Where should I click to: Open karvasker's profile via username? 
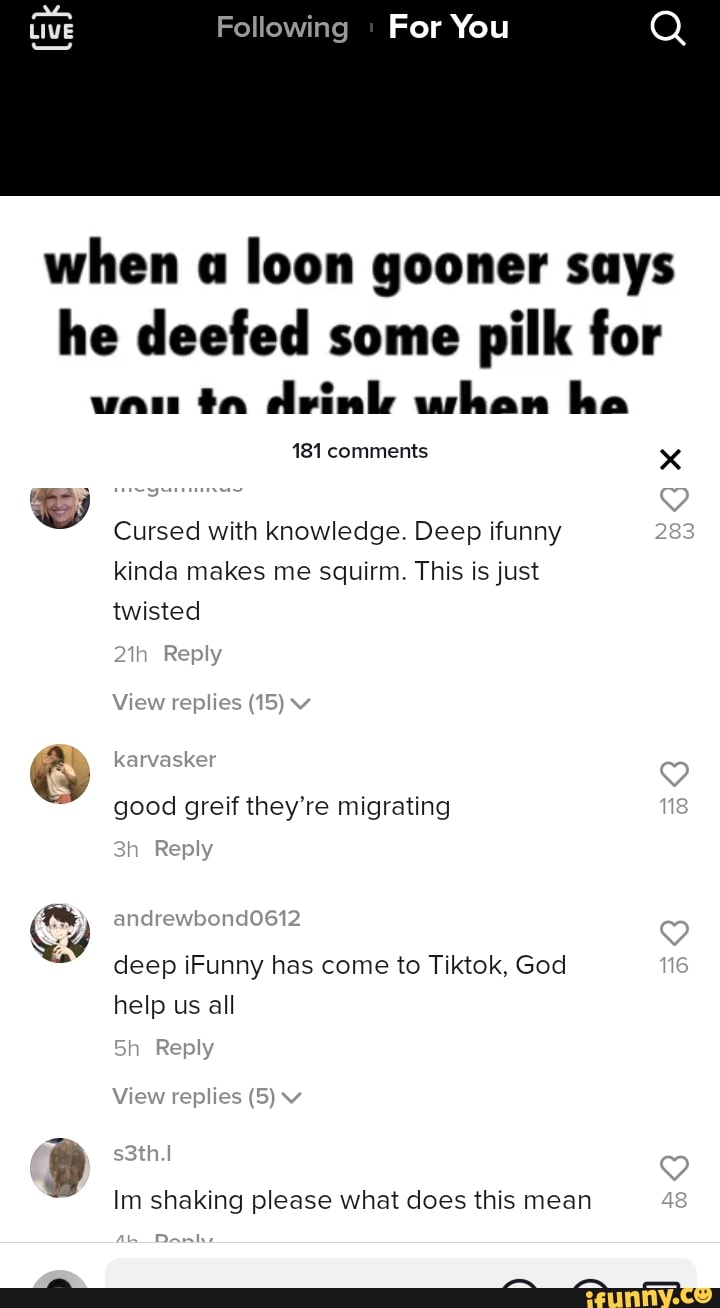[165, 760]
